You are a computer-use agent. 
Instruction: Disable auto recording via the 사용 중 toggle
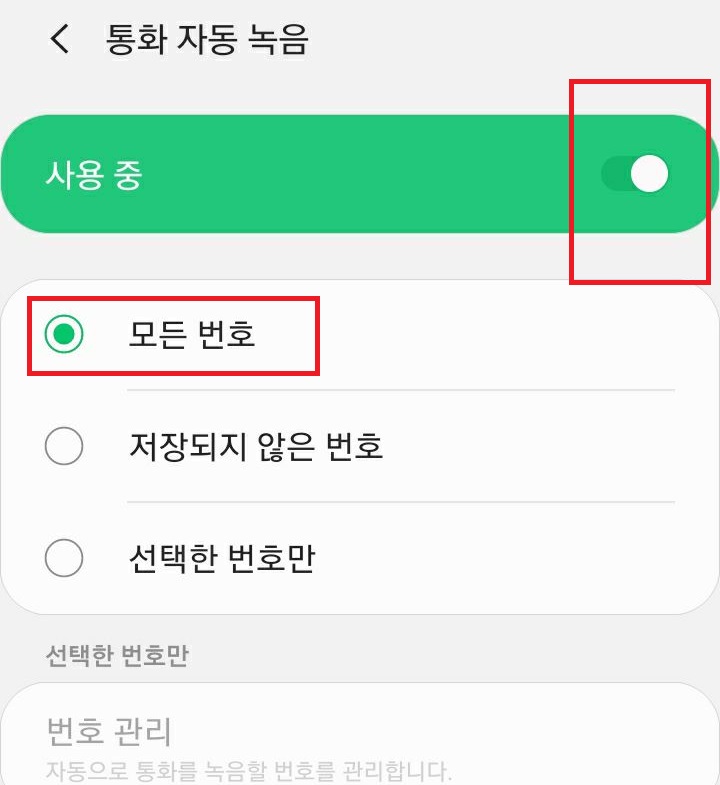[634, 172]
